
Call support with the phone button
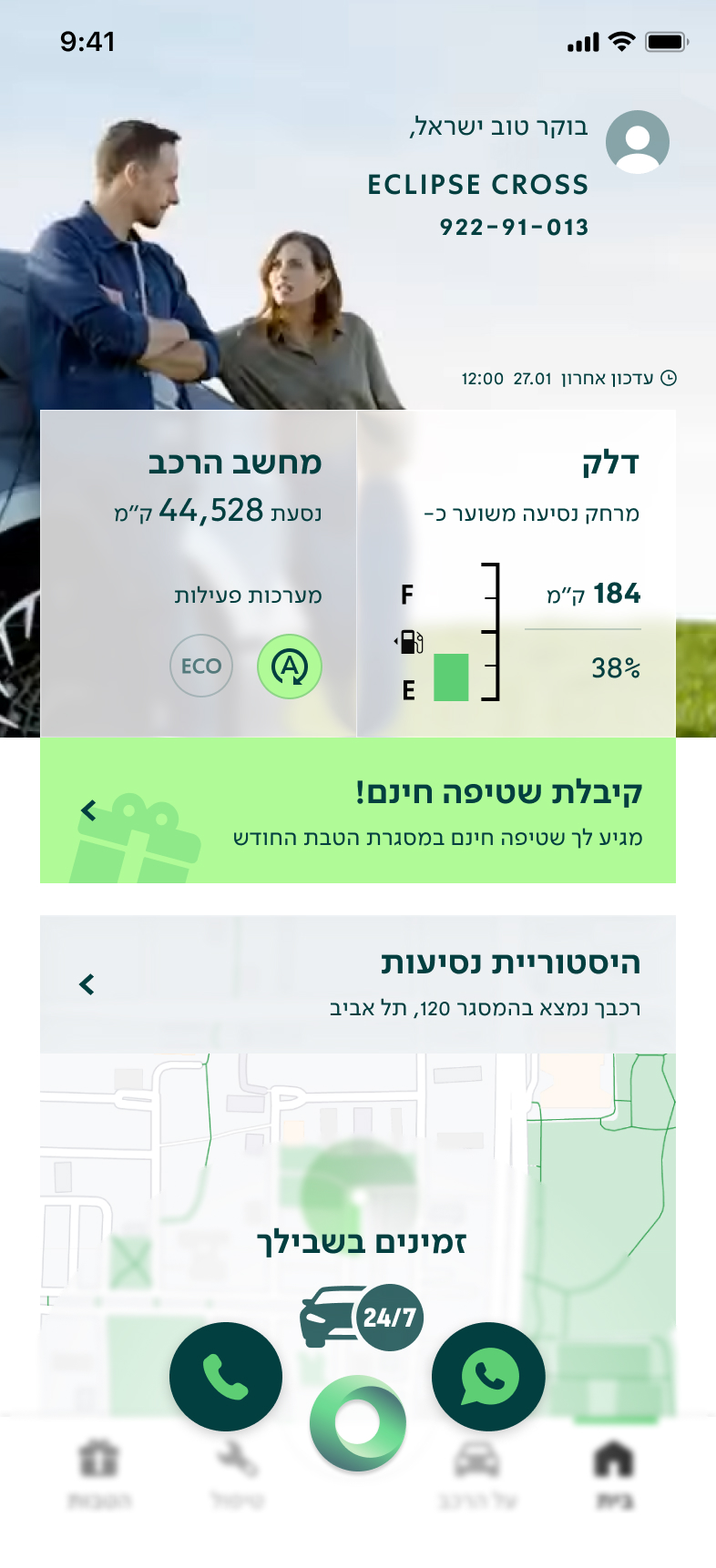(226, 1377)
